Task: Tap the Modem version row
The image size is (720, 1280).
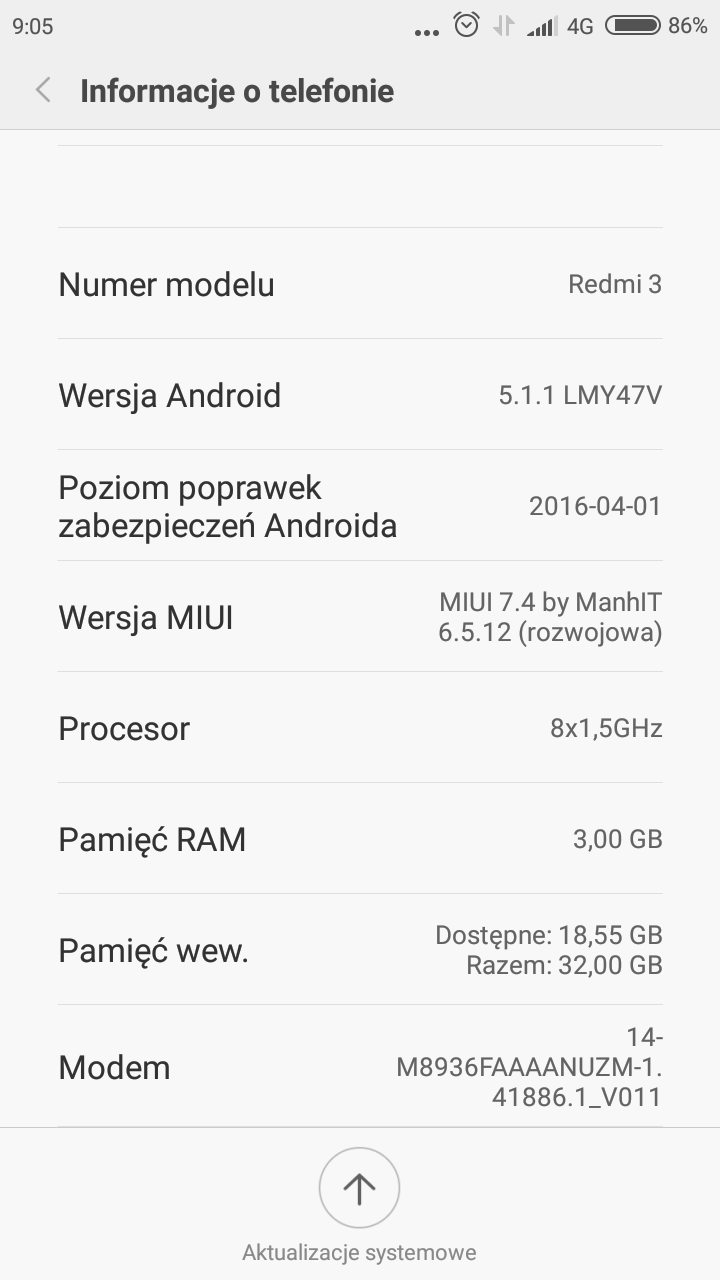Action: point(360,1067)
